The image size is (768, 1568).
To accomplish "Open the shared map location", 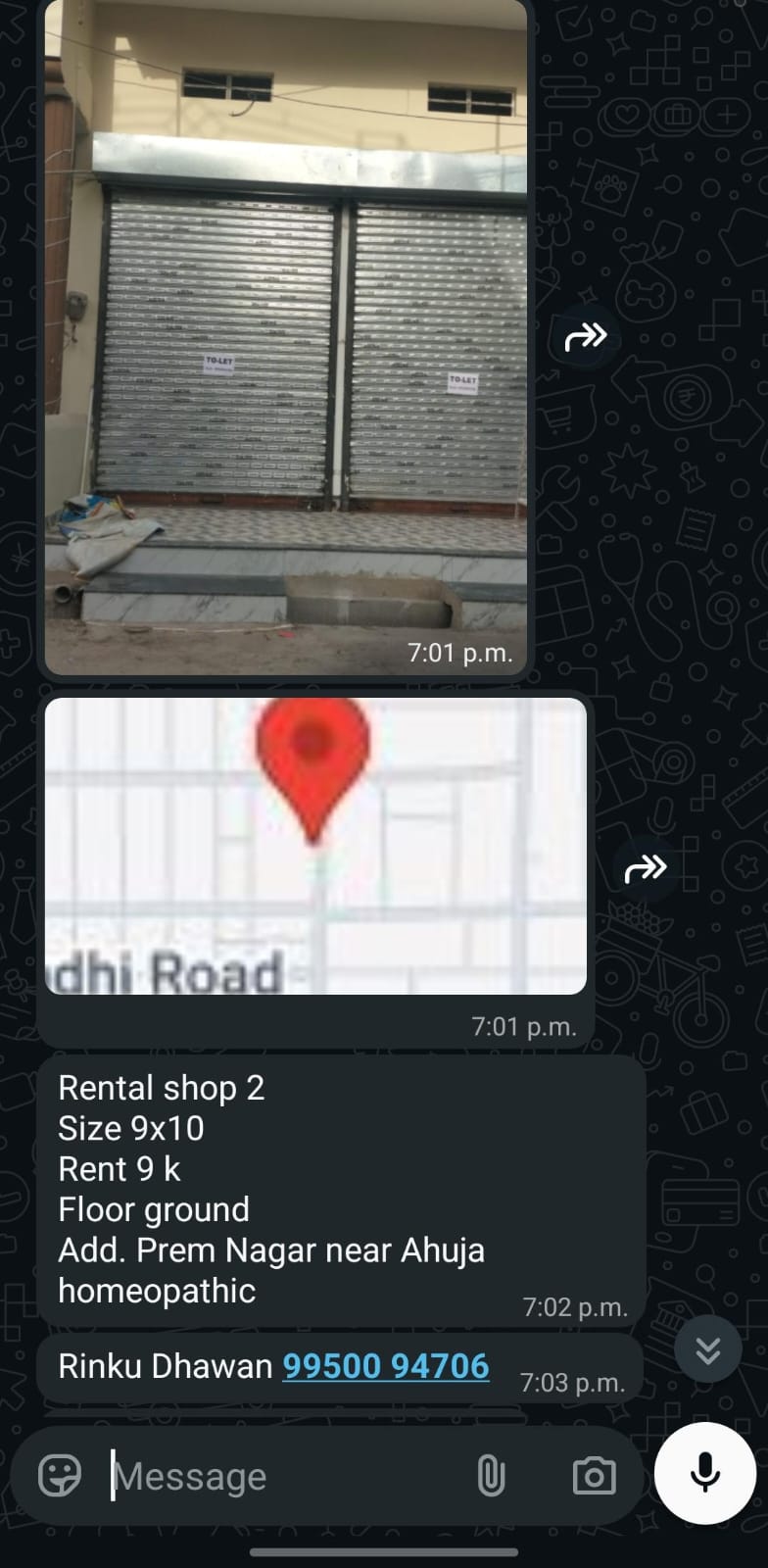I will click(315, 846).
